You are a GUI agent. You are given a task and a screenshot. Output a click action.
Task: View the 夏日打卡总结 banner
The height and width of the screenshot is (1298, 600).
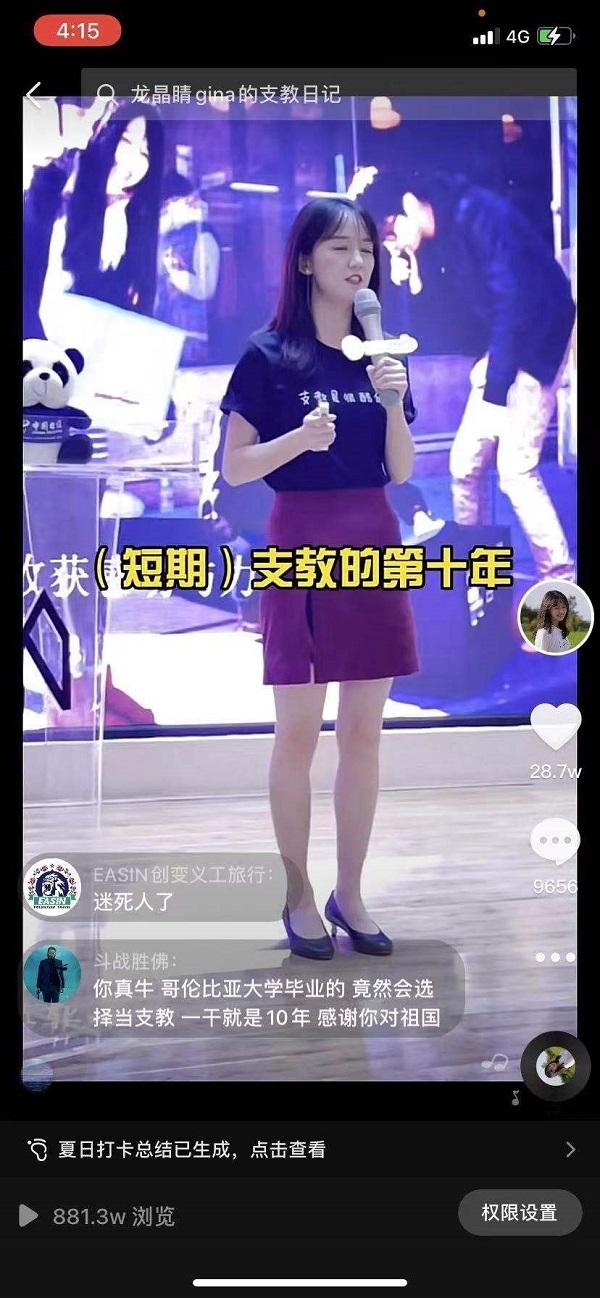pyautogui.click(x=300, y=1149)
